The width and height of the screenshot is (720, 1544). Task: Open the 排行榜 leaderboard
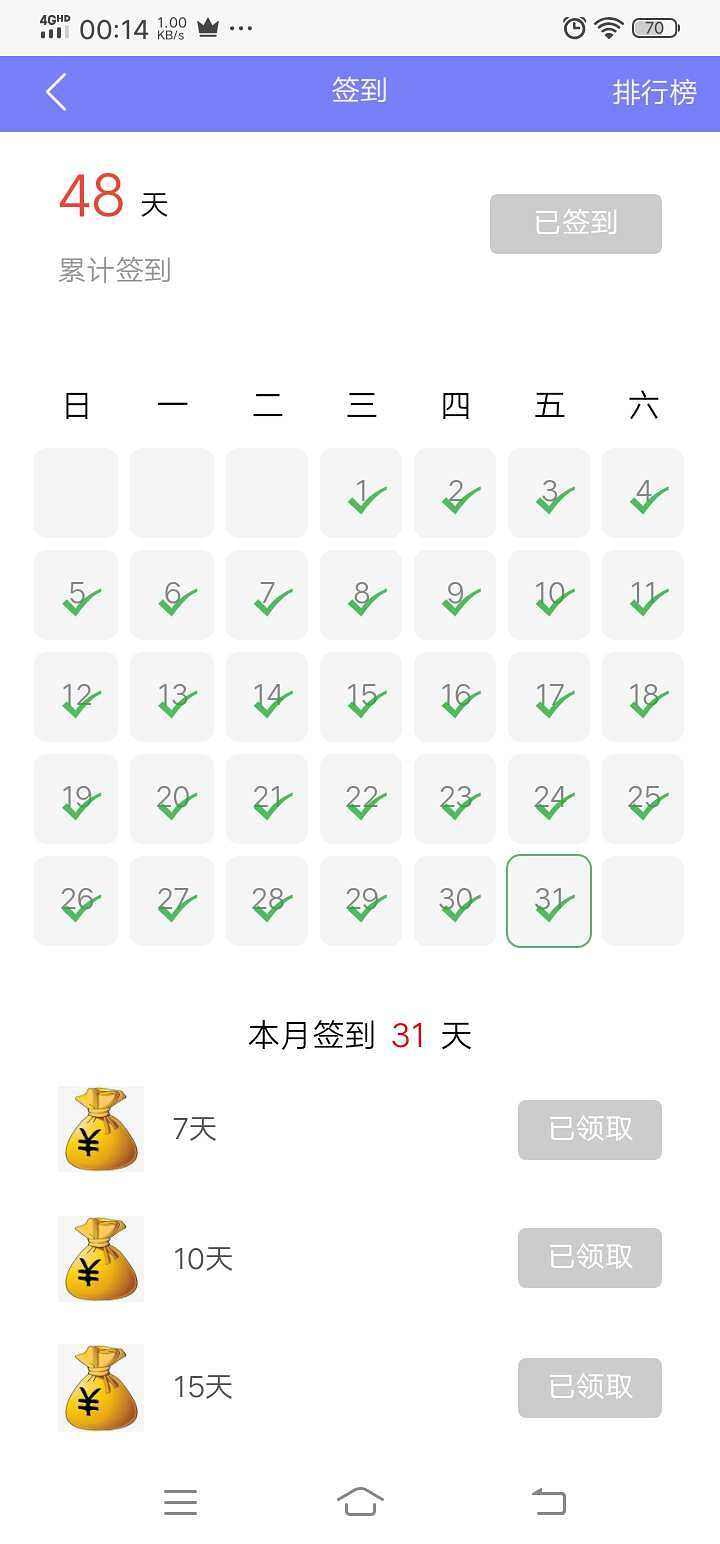coord(654,92)
